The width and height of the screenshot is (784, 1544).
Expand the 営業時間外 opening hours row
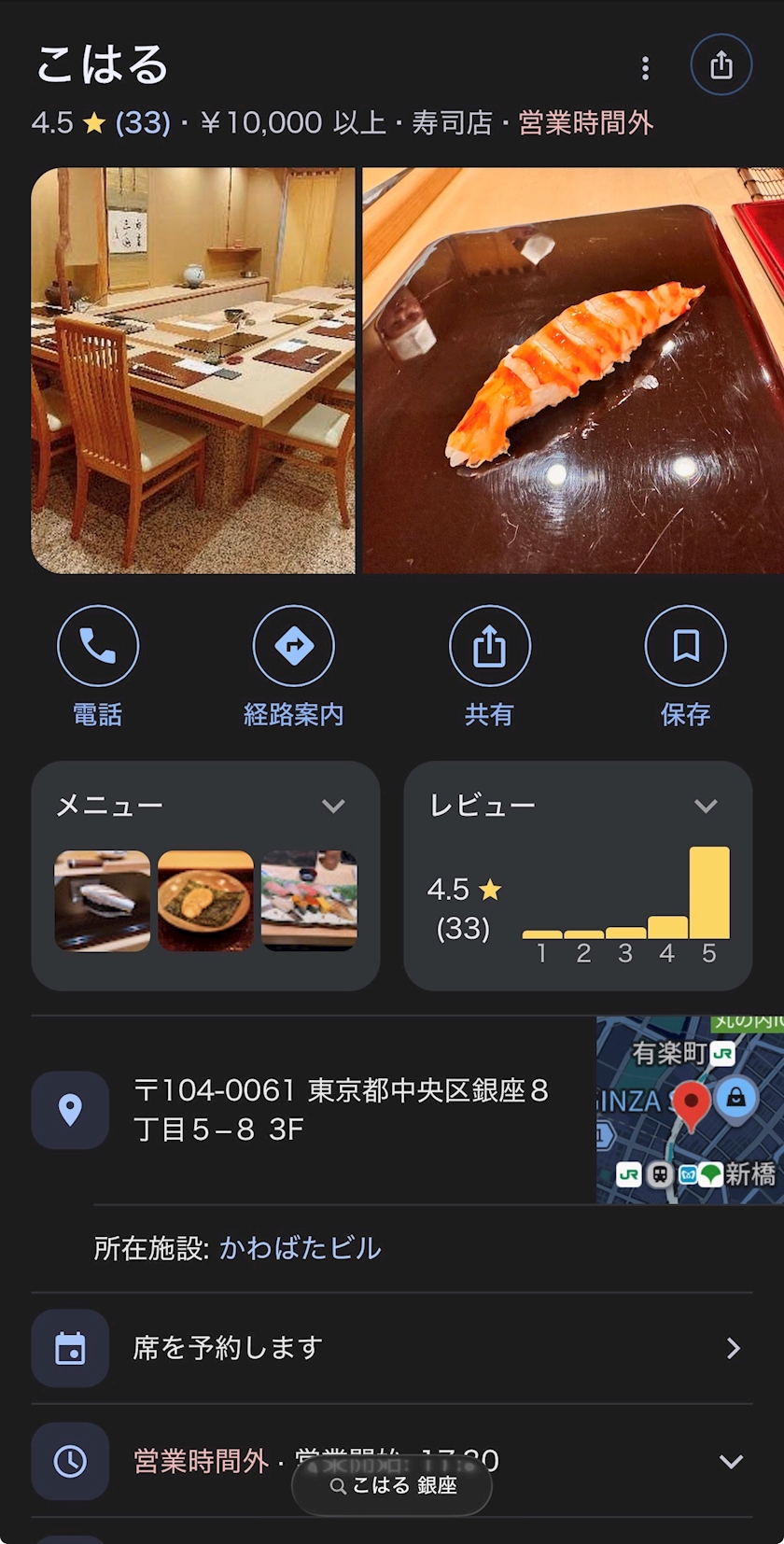(x=392, y=1461)
